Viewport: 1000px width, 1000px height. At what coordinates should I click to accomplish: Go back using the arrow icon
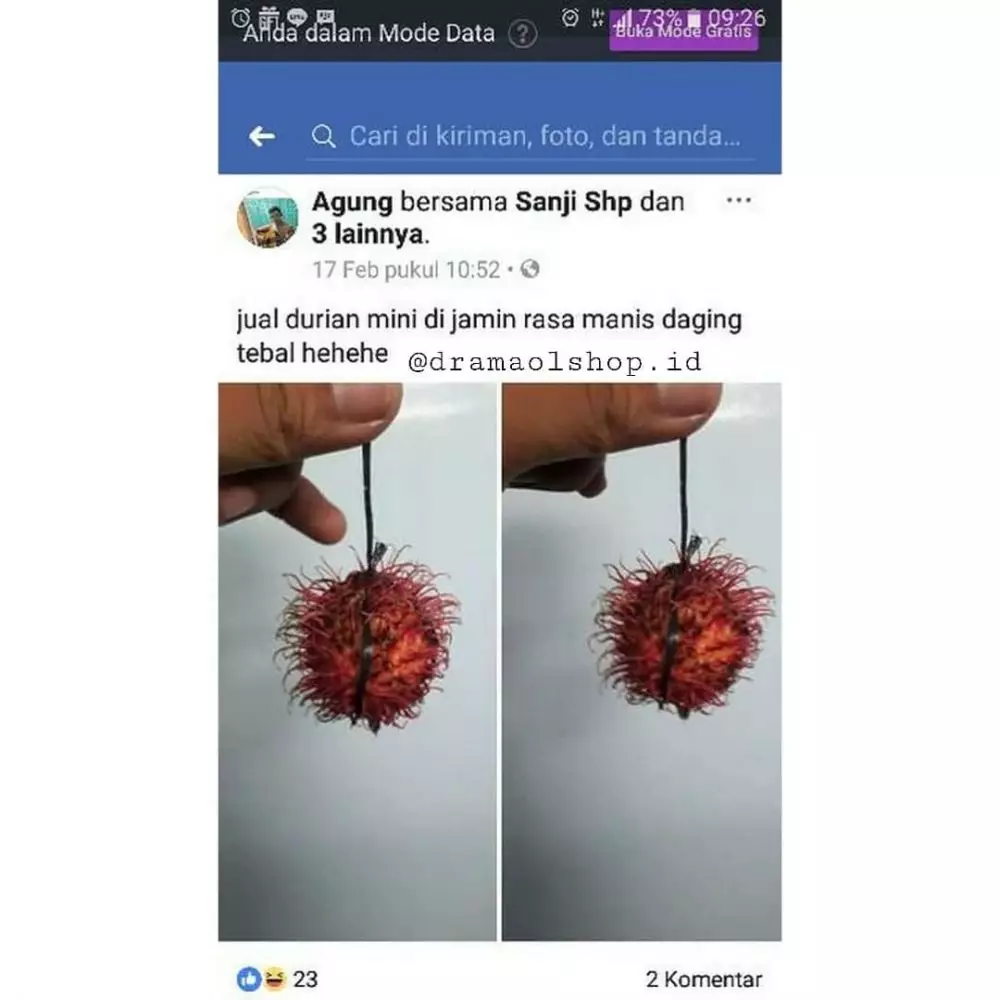pyautogui.click(x=262, y=136)
